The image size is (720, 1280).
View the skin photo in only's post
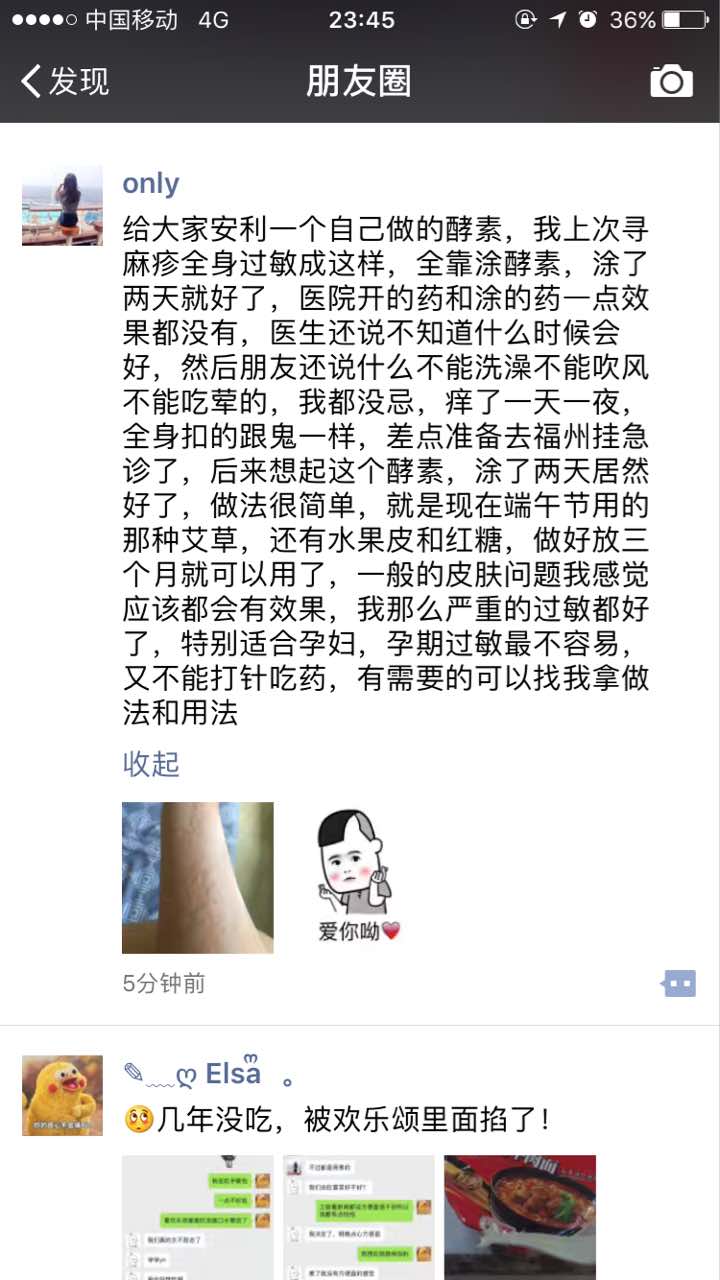pyautogui.click(x=198, y=877)
